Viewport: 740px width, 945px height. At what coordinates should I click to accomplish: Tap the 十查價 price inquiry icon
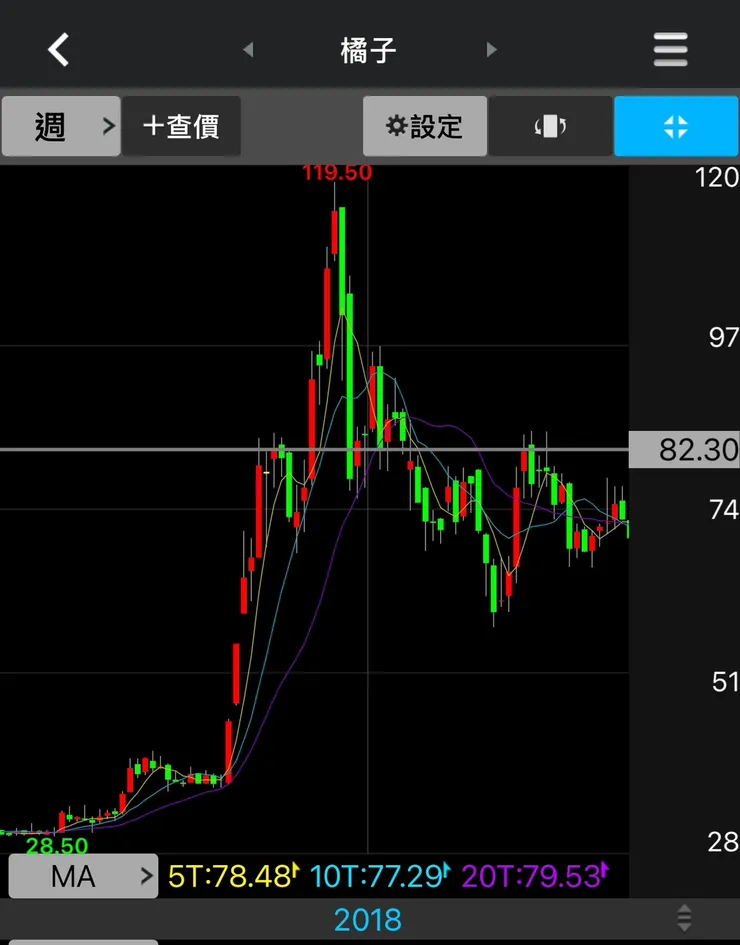tap(182, 126)
